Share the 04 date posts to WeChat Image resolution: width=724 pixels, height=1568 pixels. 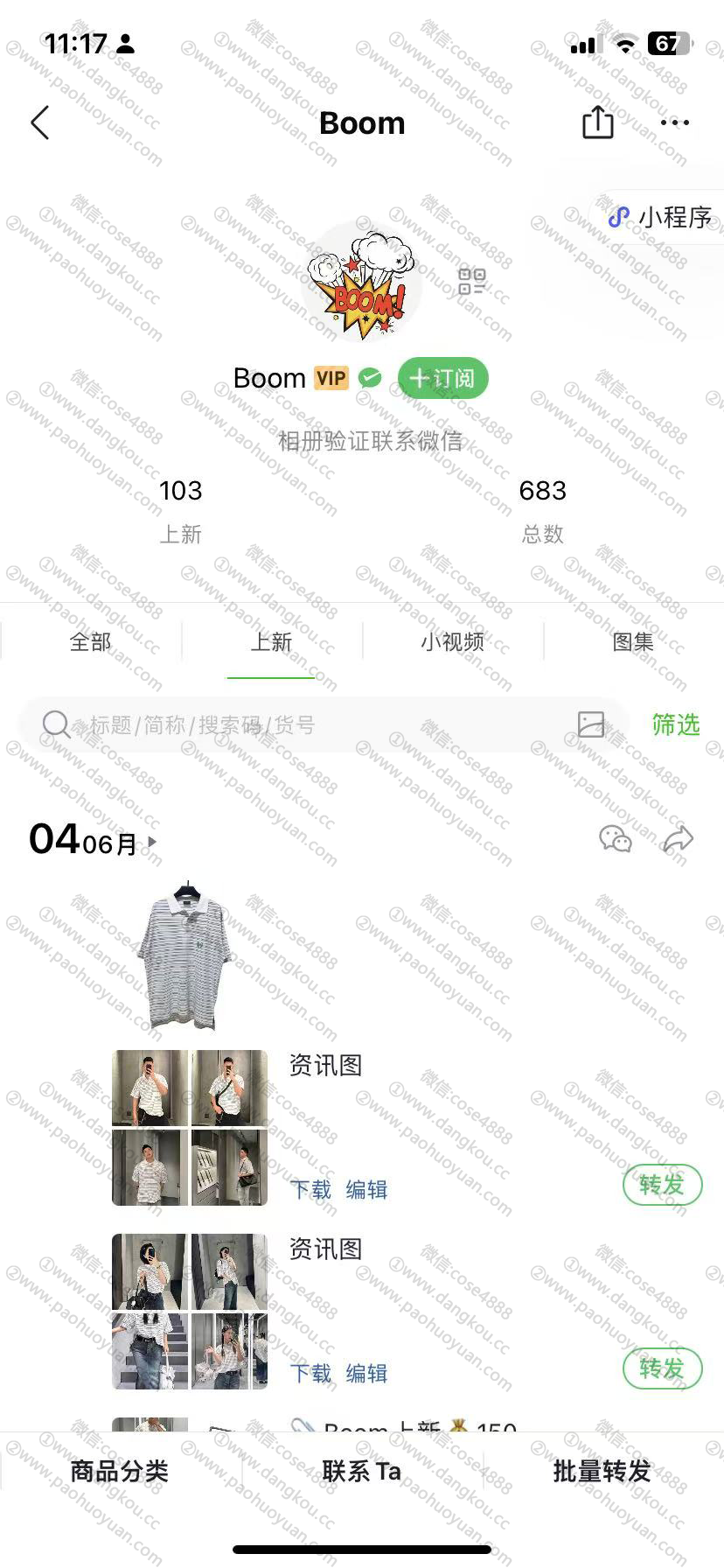coord(616,840)
